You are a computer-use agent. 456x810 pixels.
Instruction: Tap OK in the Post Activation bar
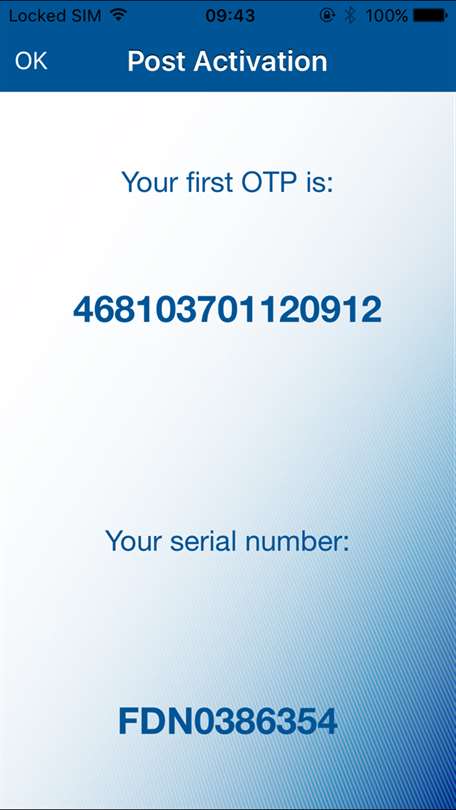click(31, 61)
